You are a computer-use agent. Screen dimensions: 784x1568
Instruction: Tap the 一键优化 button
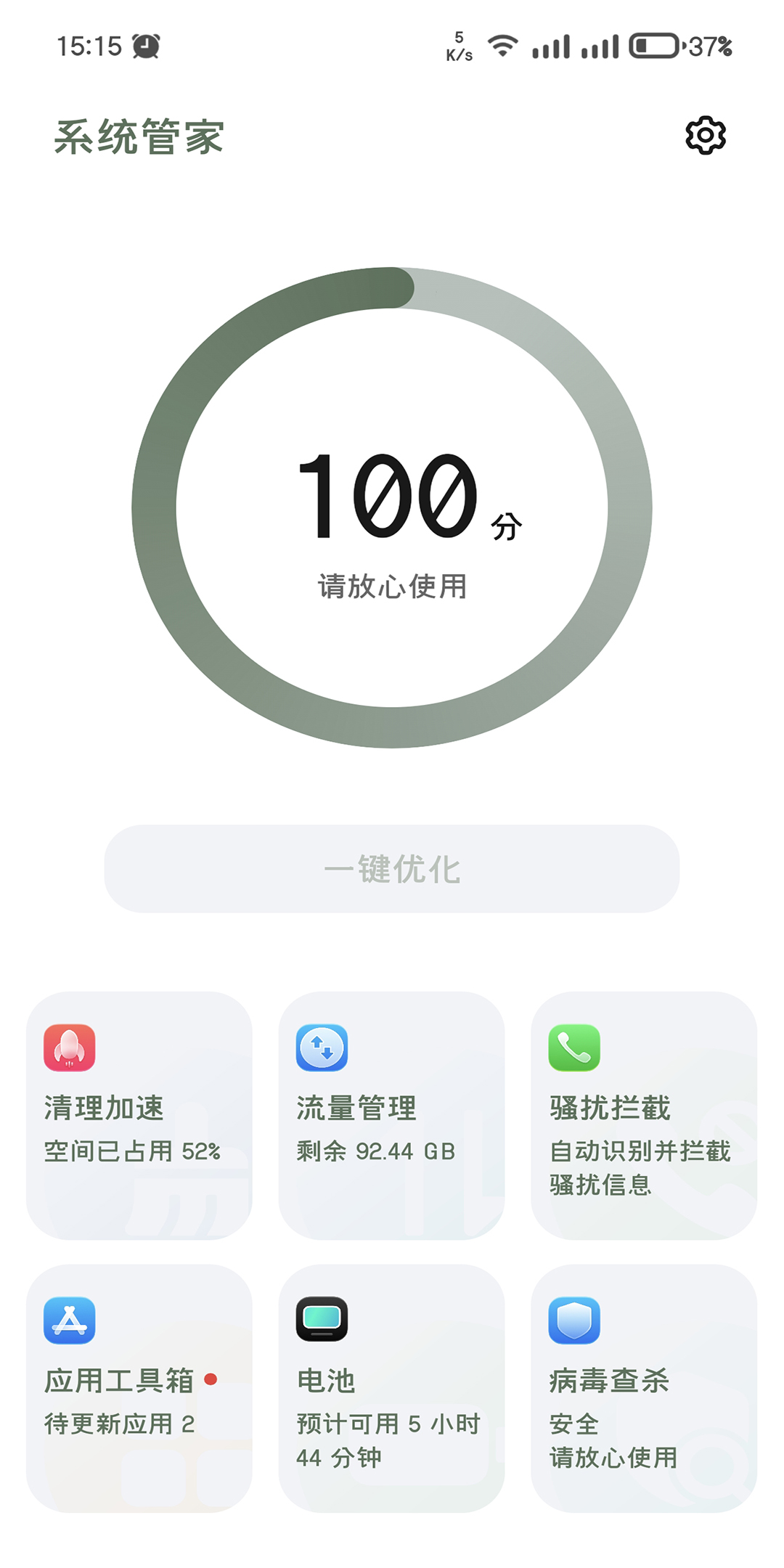(x=392, y=868)
